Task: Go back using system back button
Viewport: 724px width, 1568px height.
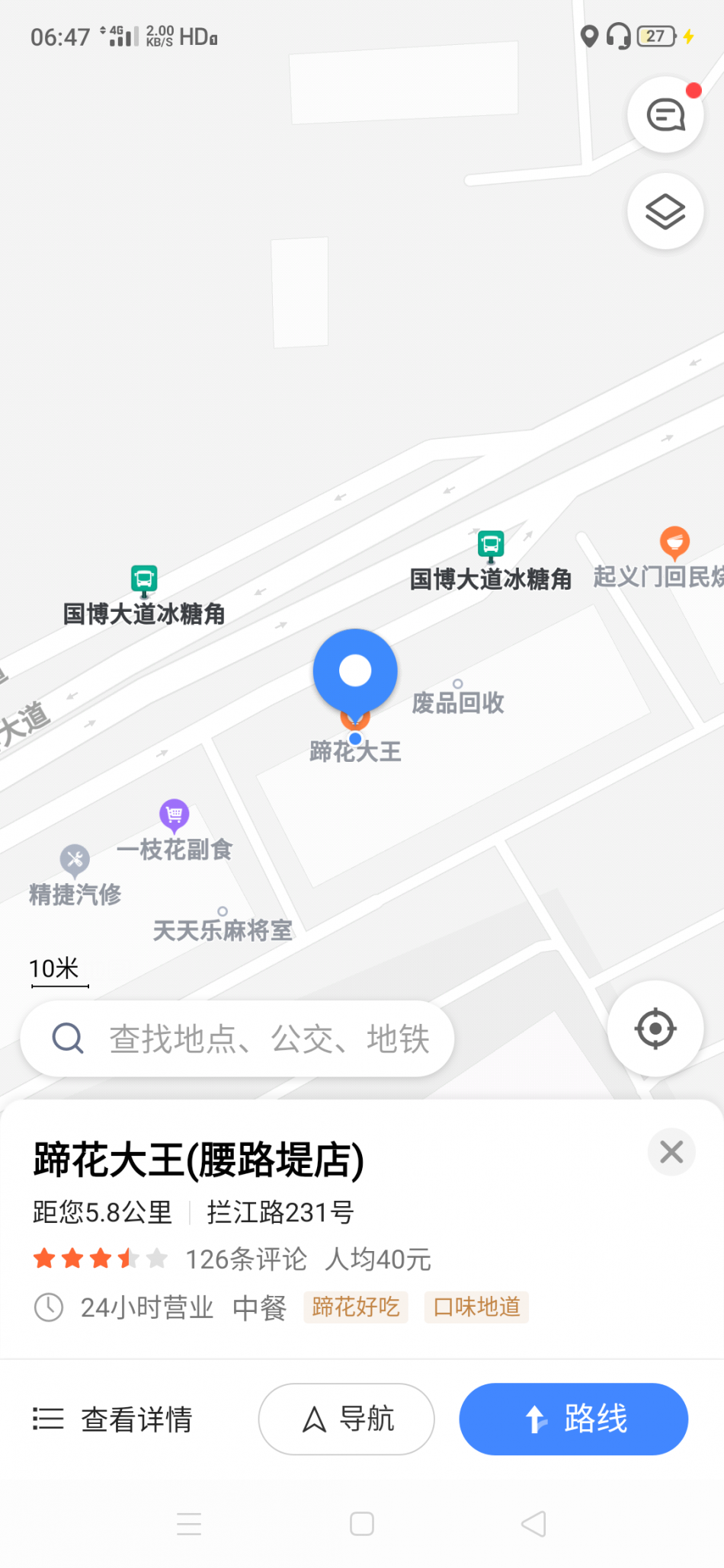Action: coord(533,1524)
